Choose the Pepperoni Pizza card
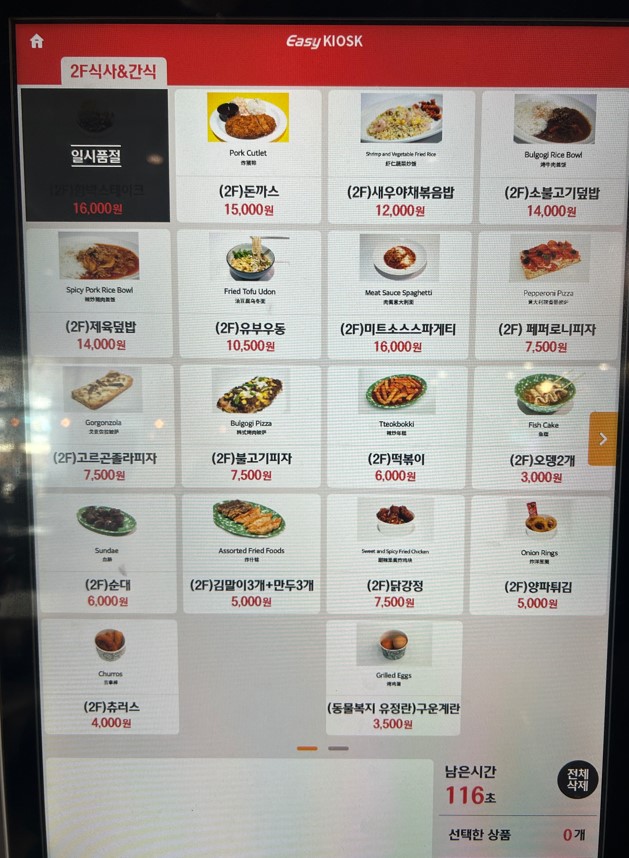 (548, 293)
